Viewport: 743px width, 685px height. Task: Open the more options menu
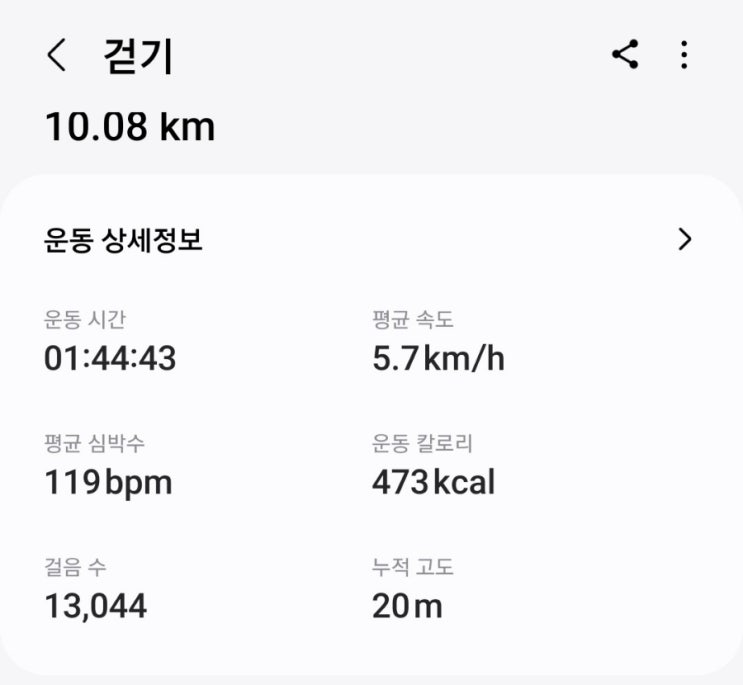(684, 55)
